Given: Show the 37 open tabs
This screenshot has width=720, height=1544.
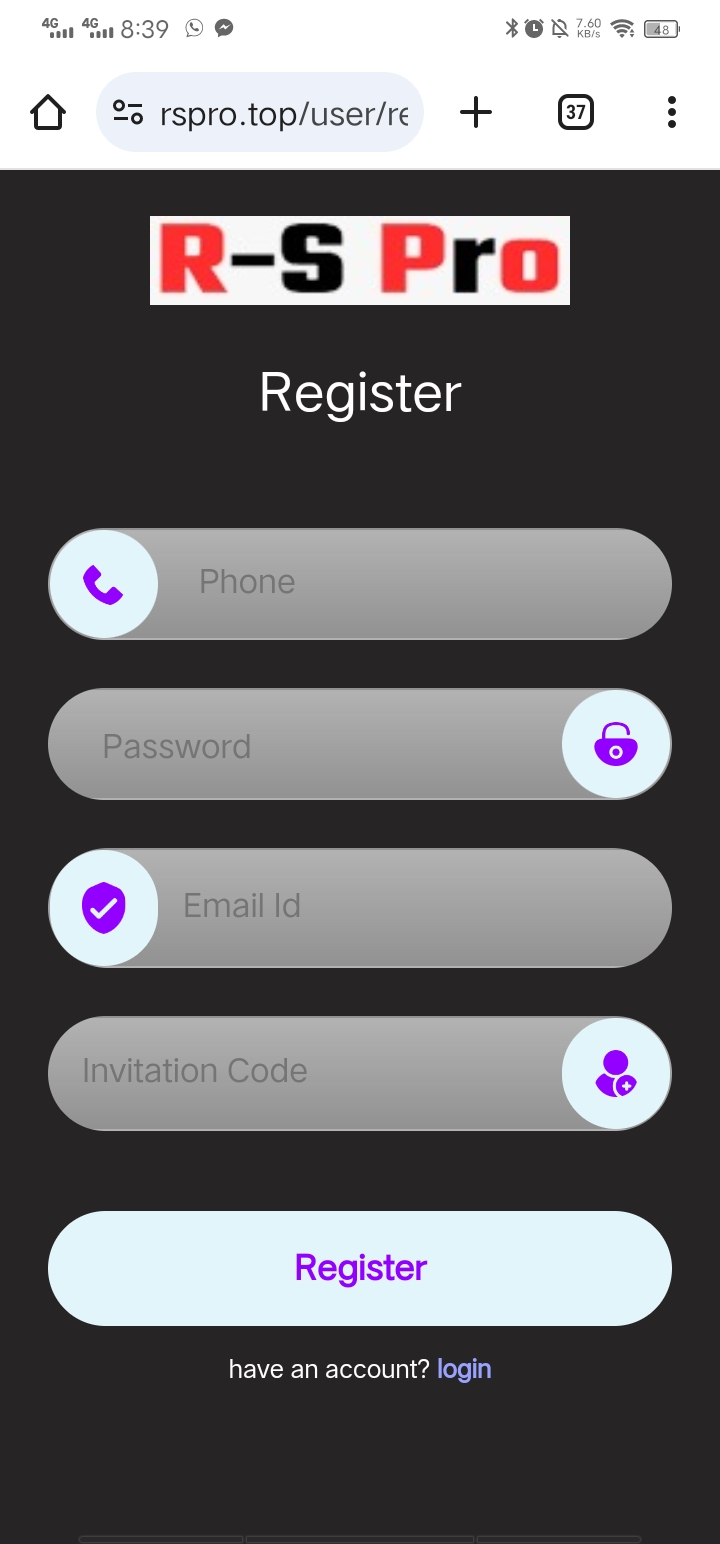Looking at the screenshot, I should [x=575, y=112].
